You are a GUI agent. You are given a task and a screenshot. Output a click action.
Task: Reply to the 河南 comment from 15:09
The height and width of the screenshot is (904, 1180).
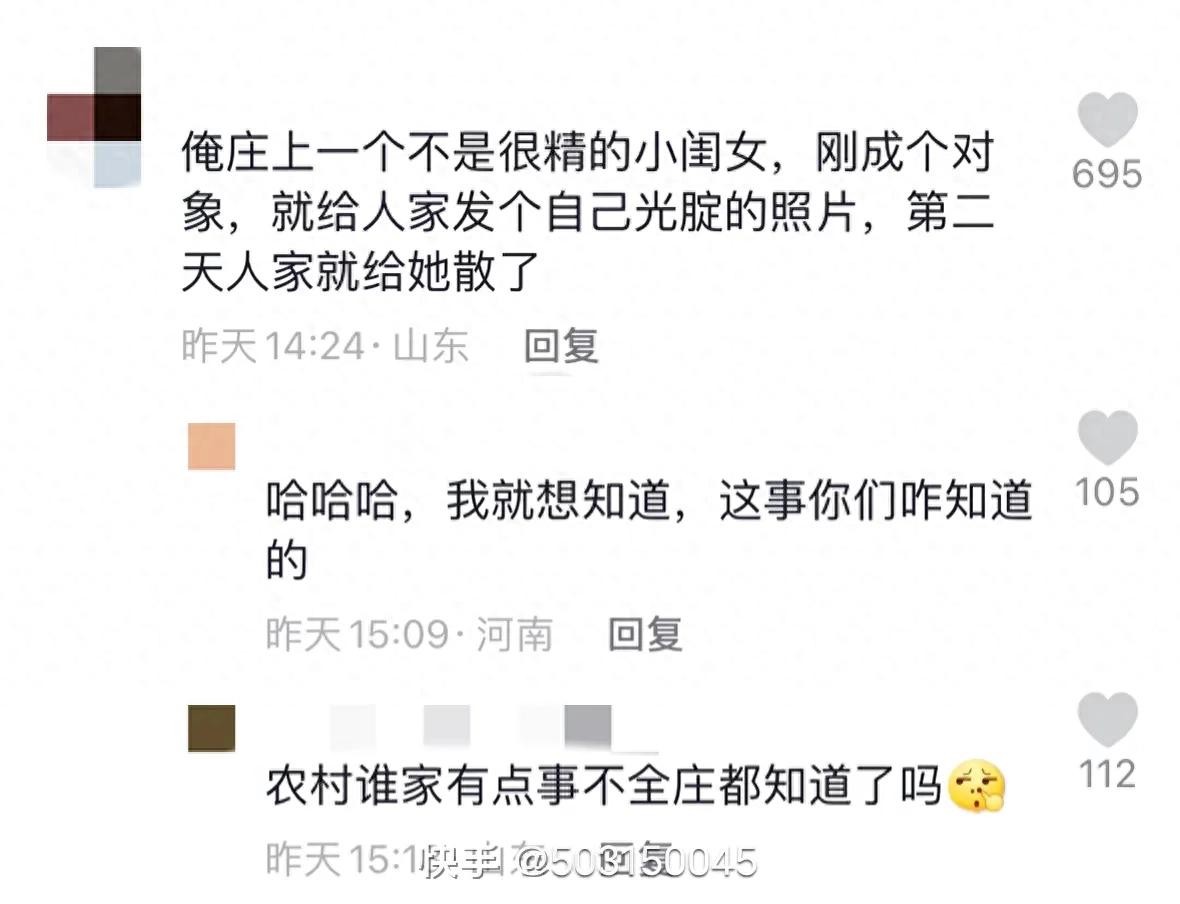[x=646, y=634]
